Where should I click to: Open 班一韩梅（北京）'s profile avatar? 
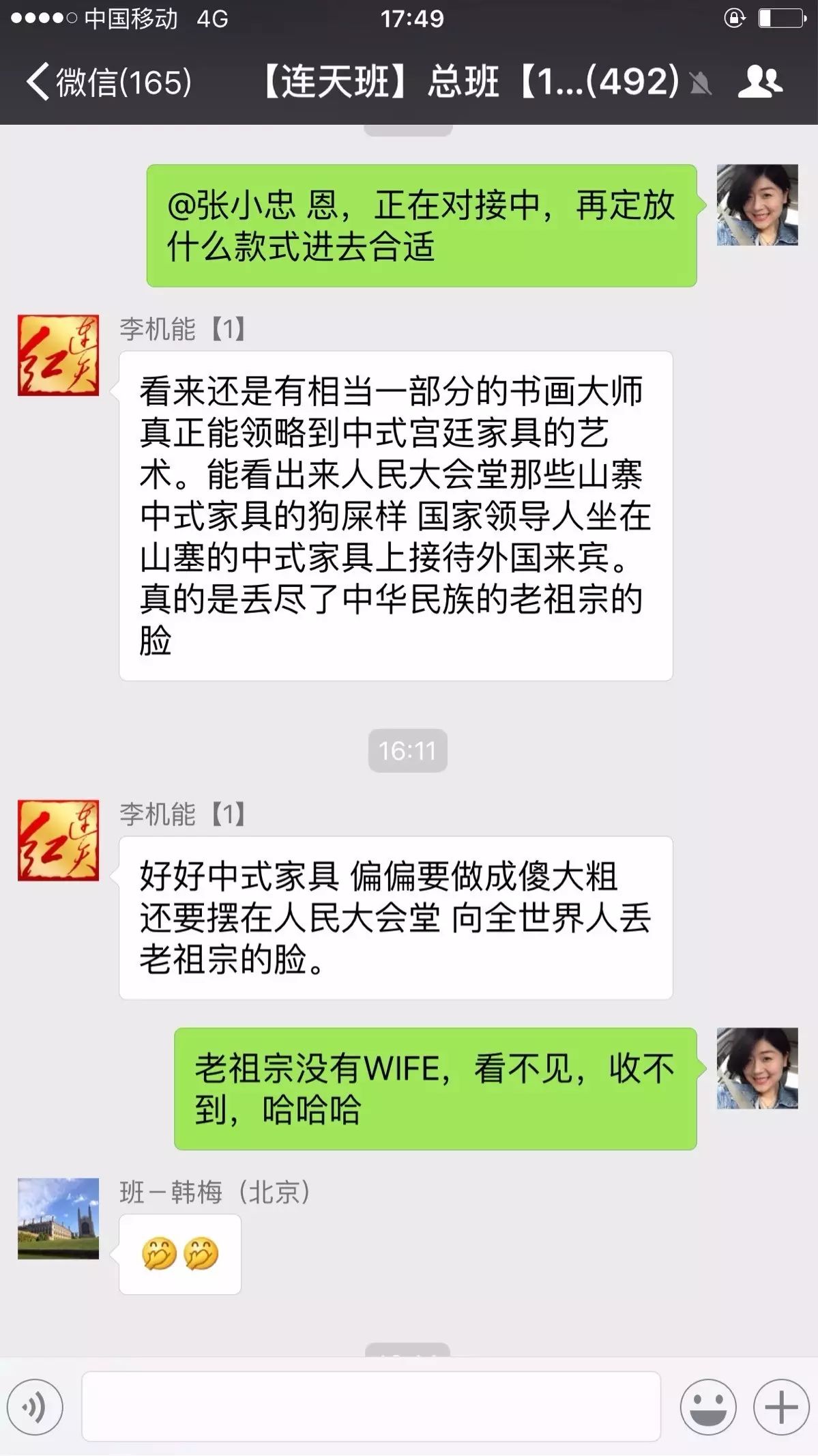point(58,1218)
